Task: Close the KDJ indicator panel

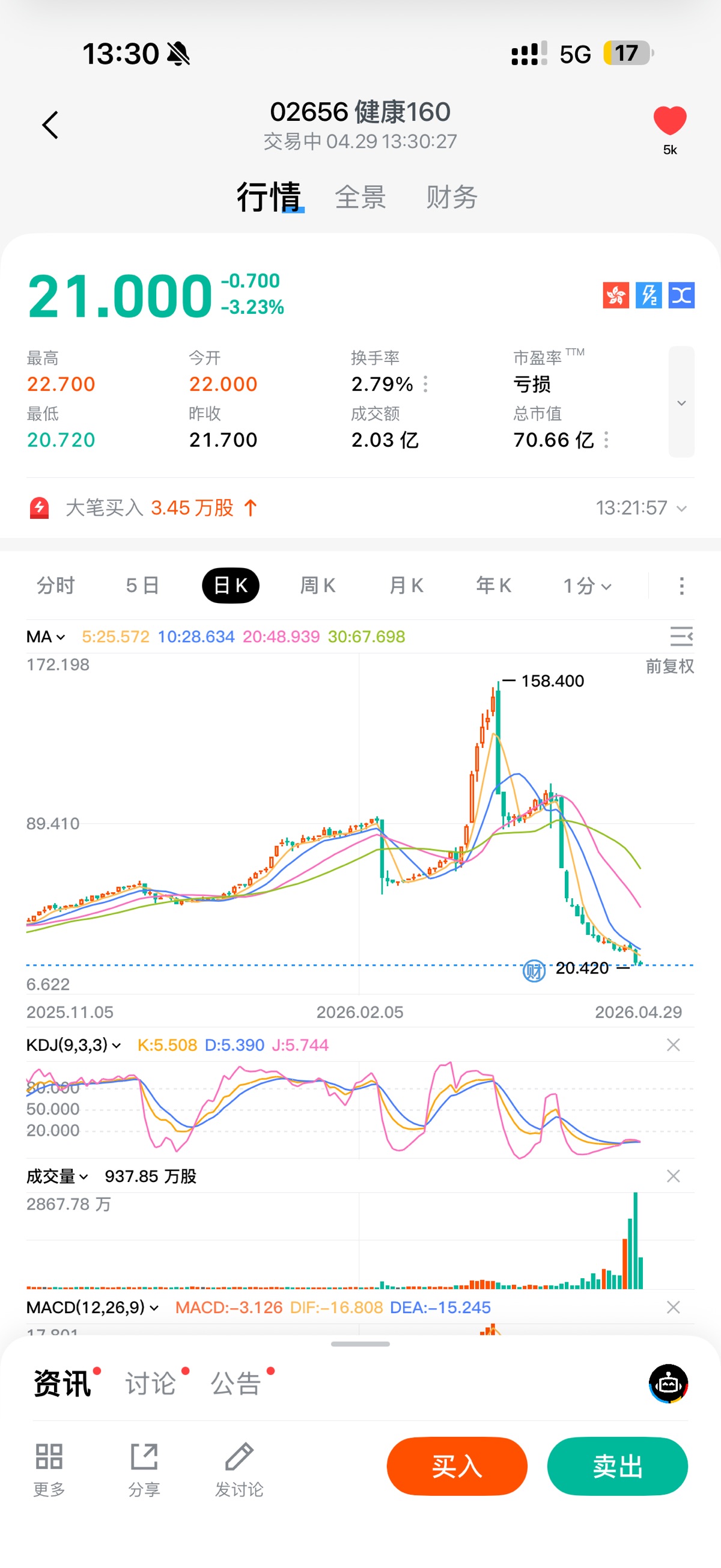Action: tap(673, 1045)
